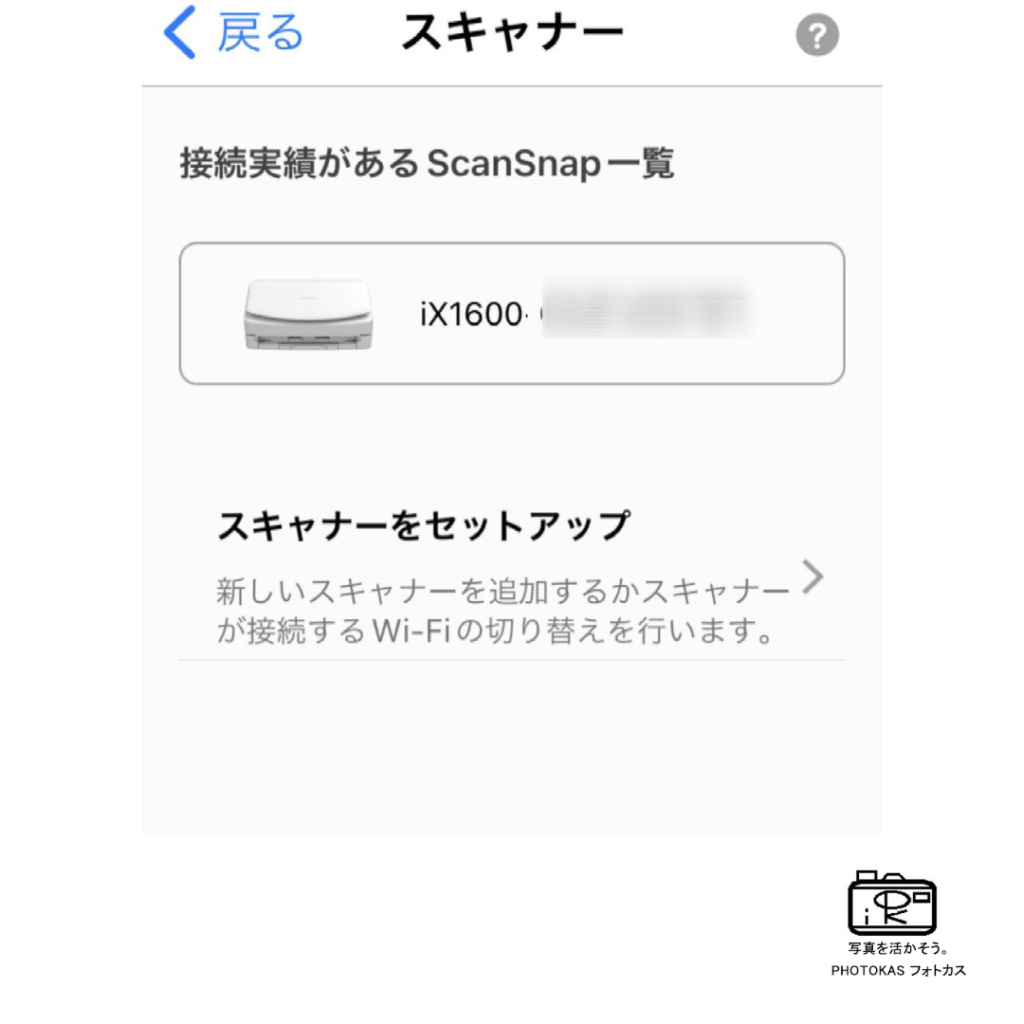Go back with the 戻る button

pos(234,35)
